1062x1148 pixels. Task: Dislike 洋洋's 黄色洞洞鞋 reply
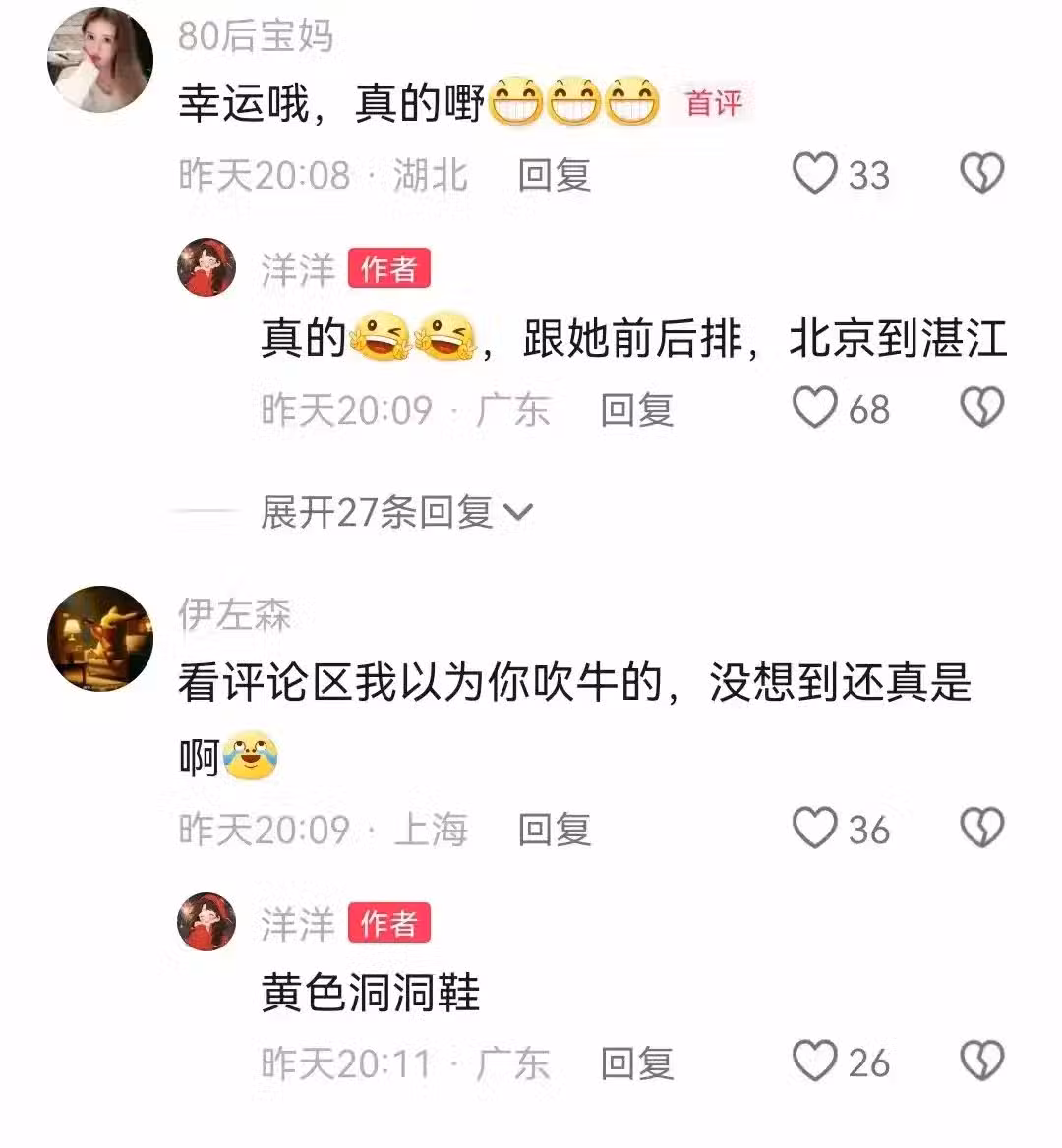981,1062
